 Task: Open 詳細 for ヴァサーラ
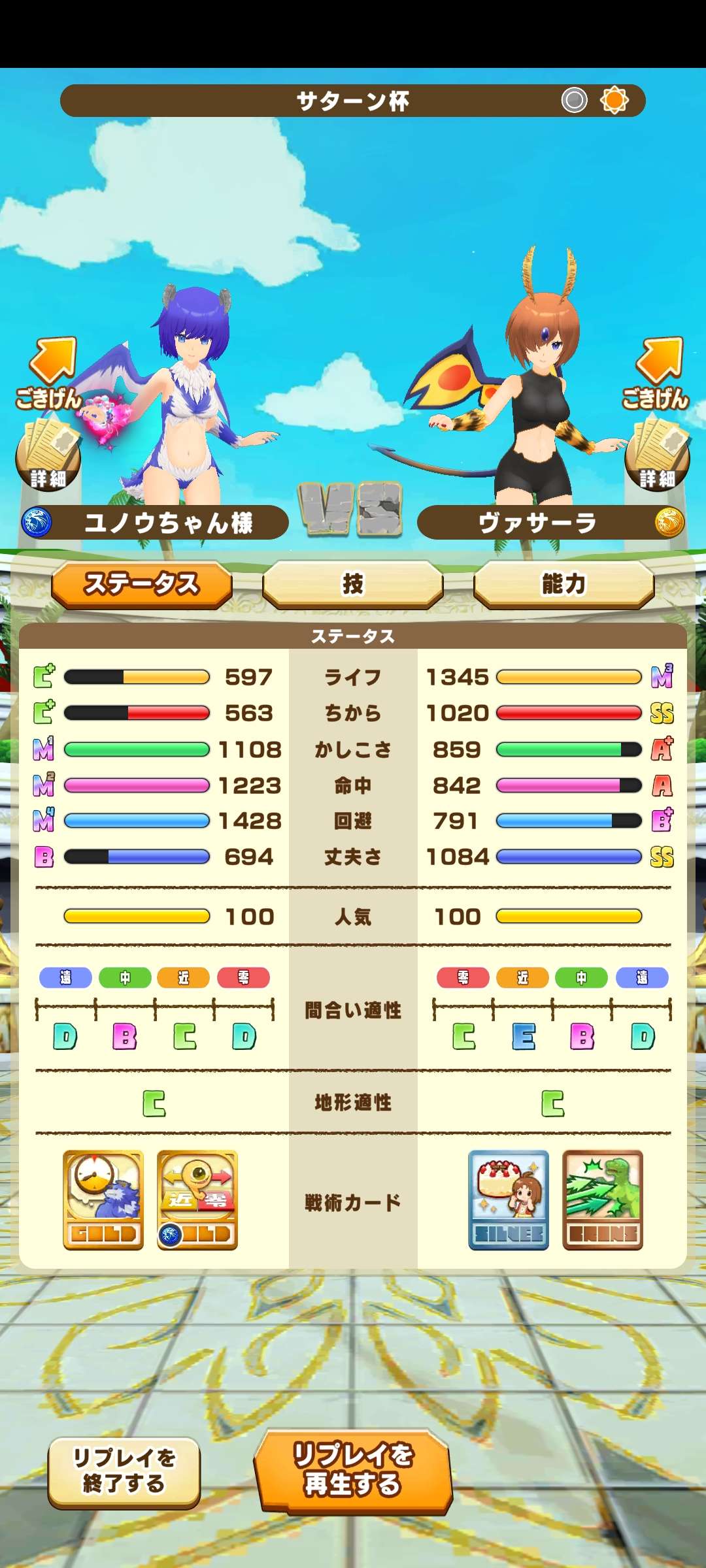point(657,455)
